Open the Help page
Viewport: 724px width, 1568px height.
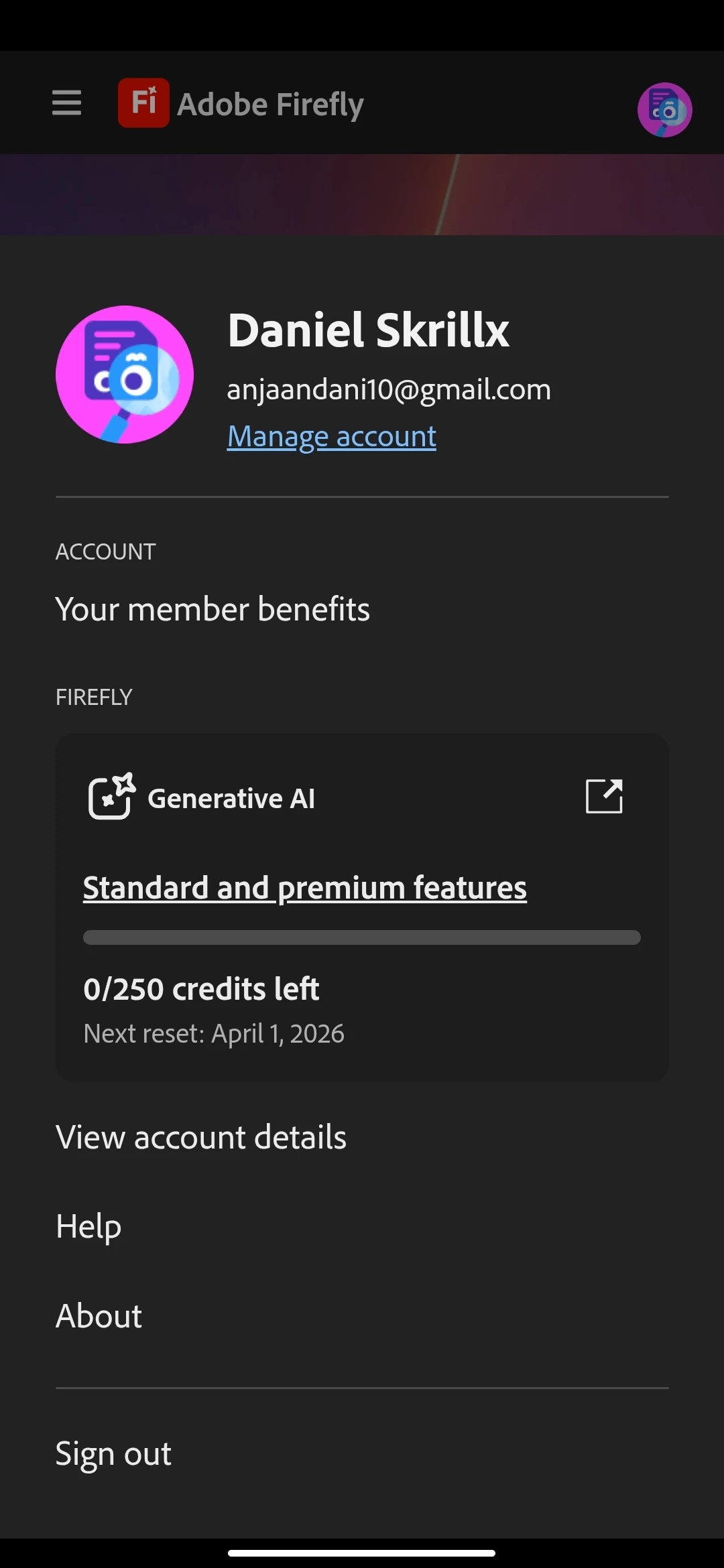coord(88,1226)
